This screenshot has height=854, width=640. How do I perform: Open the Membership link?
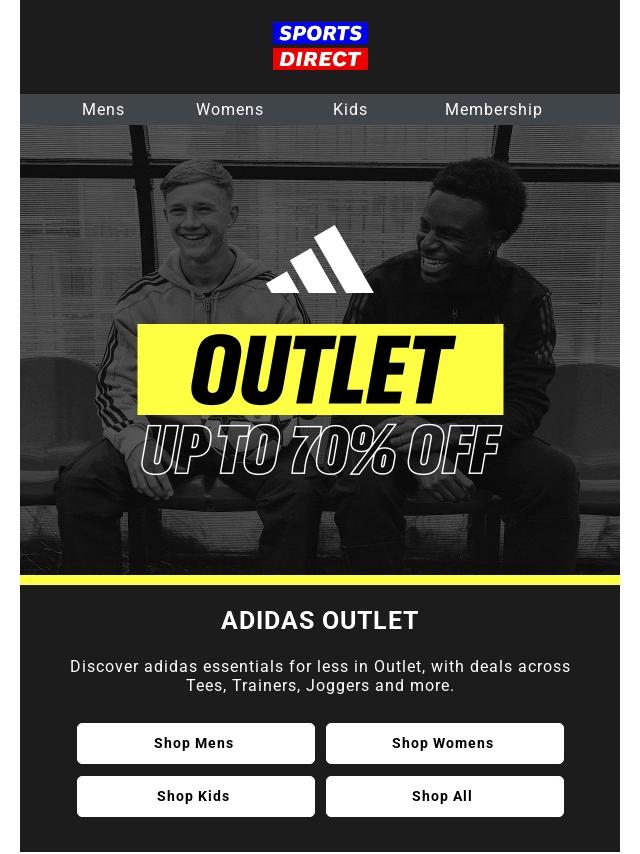pyautogui.click(x=493, y=109)
